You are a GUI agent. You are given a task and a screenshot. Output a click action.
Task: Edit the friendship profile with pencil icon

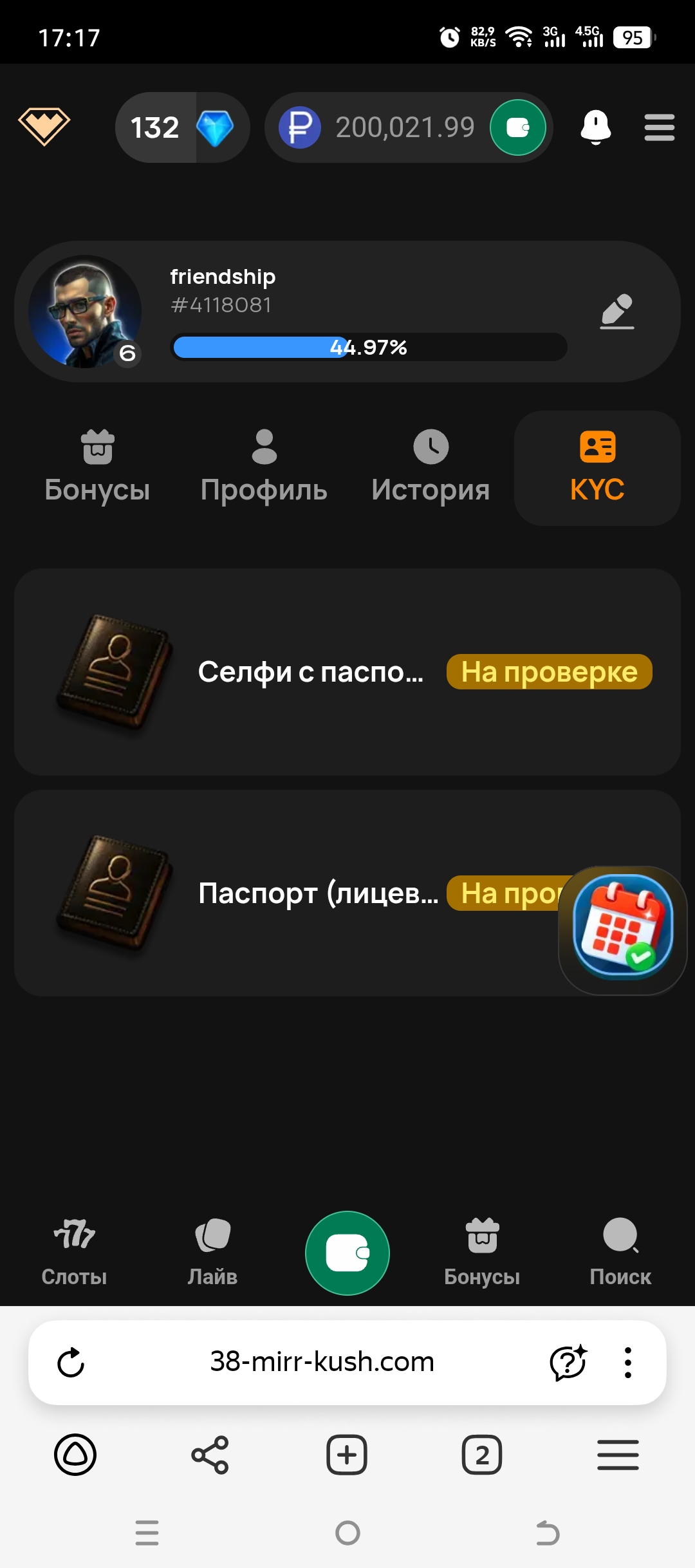616,312
